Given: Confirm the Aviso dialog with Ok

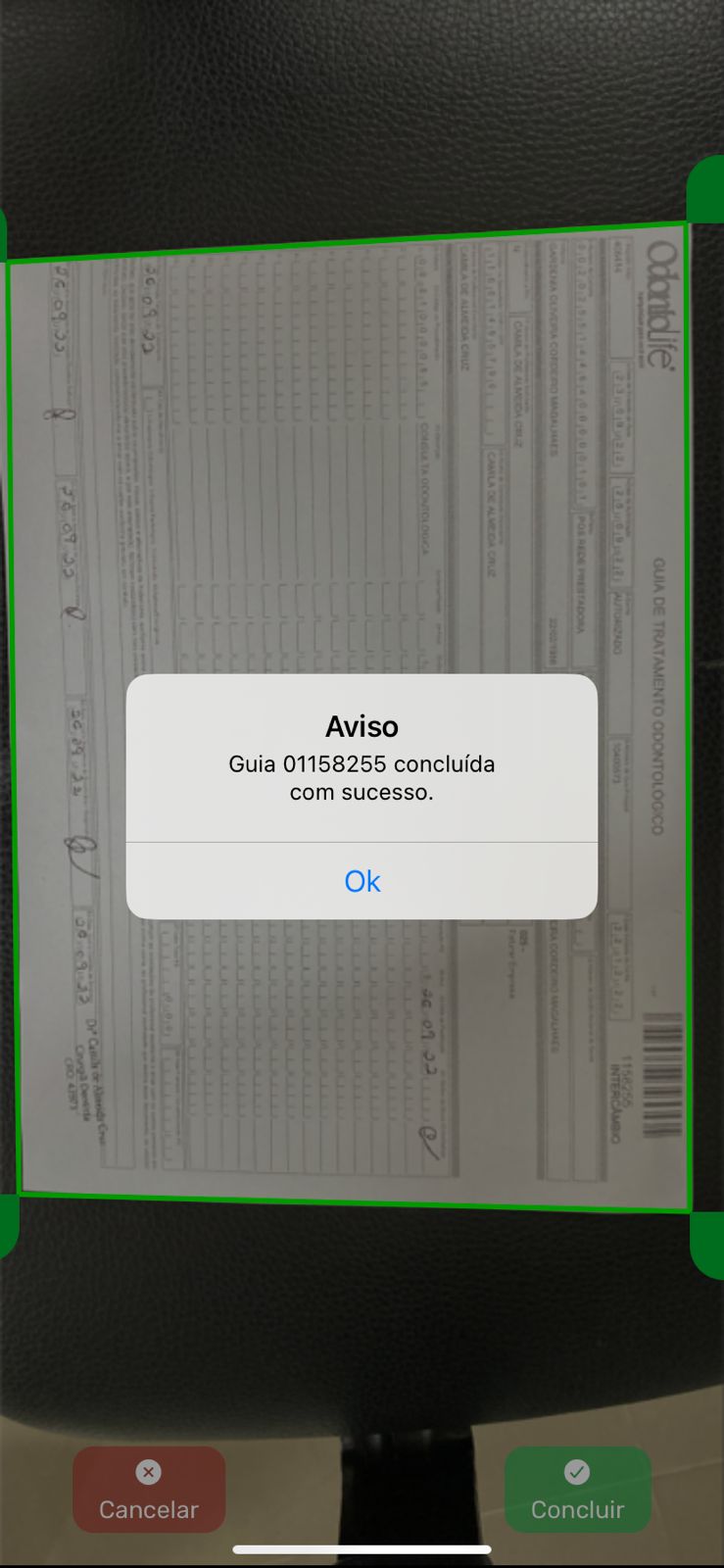Looking at the screenshot, I should tap(362, 881).
